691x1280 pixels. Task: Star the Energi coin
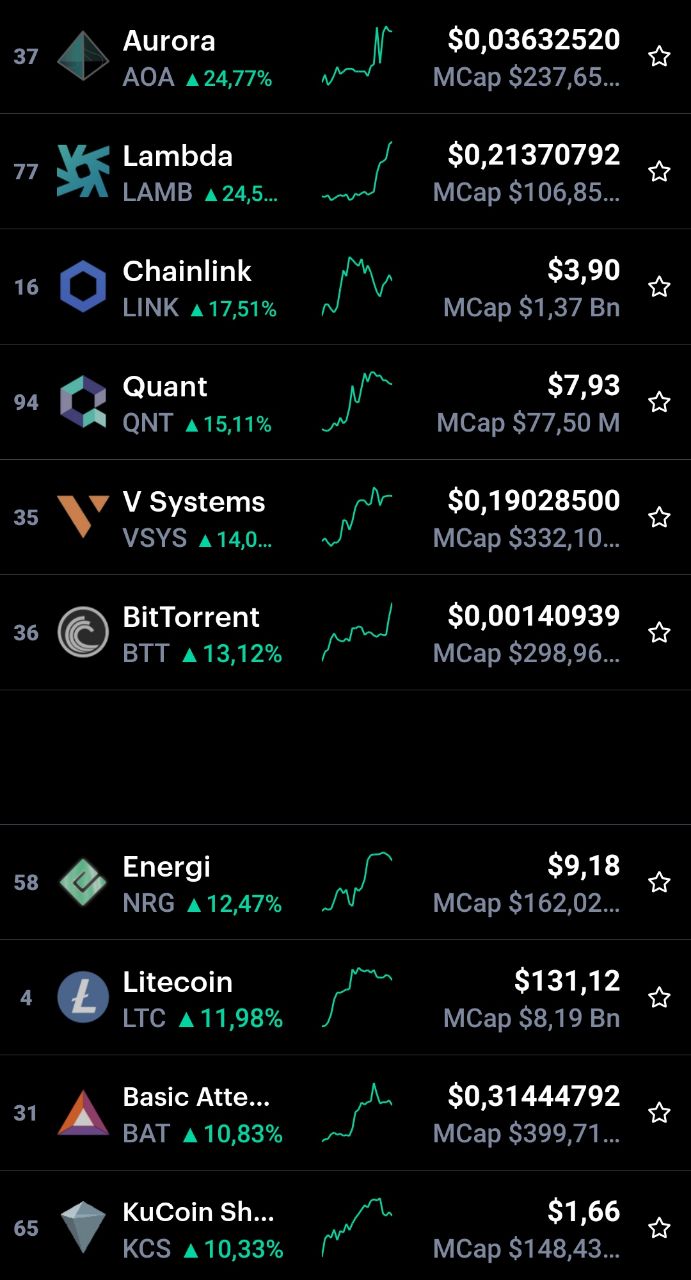pos(659,882)
